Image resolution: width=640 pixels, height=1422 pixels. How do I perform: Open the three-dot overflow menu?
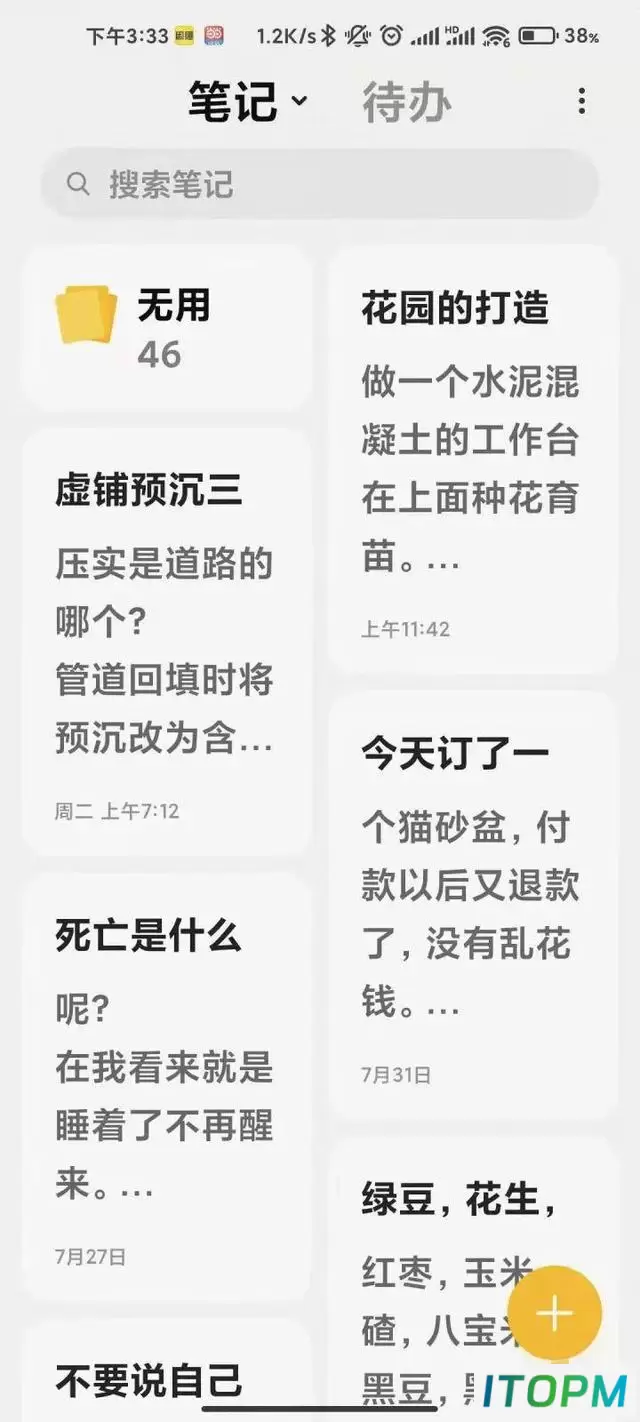[x=581, y=101]
